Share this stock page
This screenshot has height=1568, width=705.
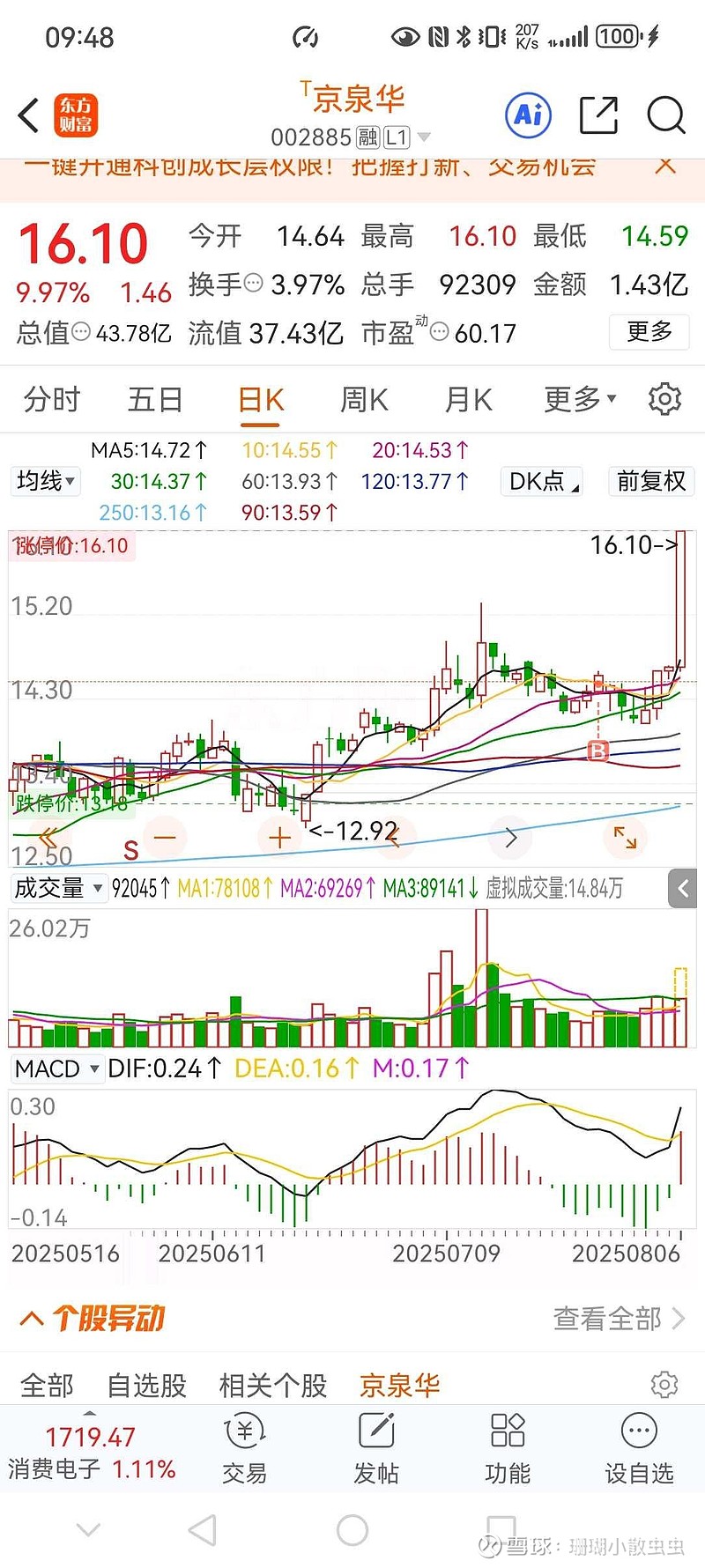pyautogui.click(x=598, y=115)
